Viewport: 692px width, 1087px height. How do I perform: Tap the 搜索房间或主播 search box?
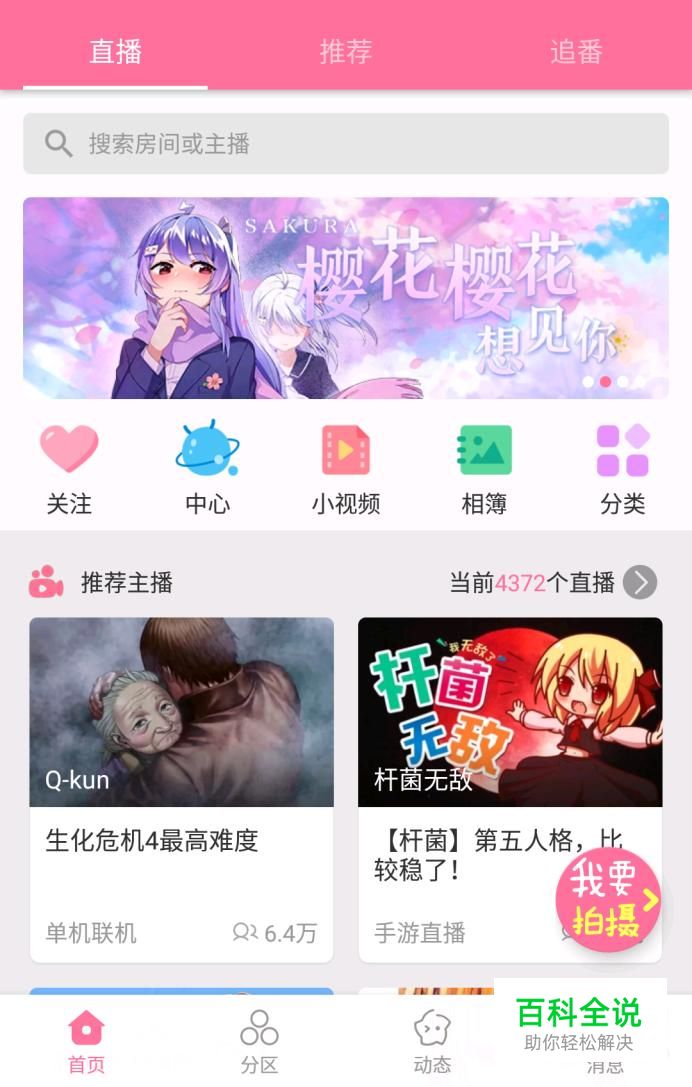coord(346,144)
